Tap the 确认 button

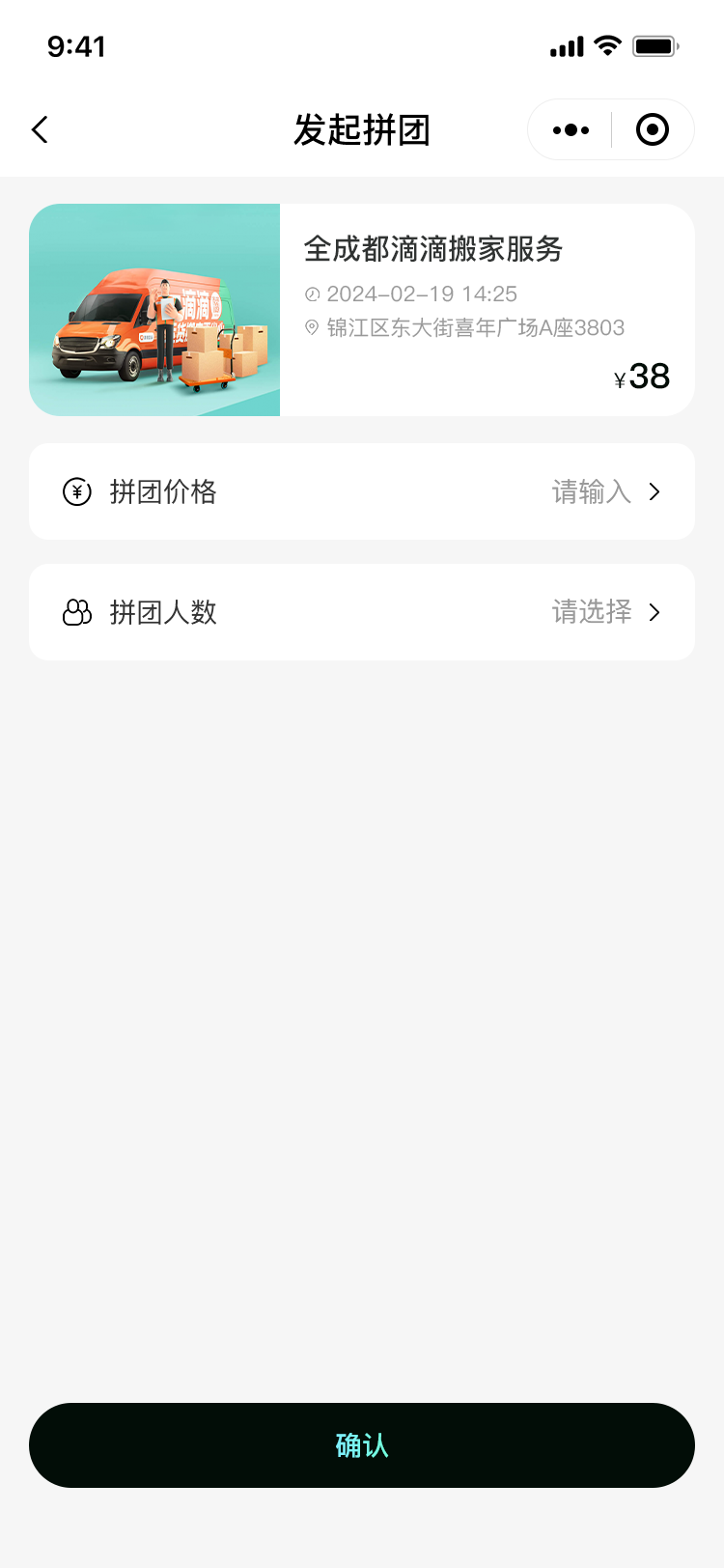point(362,1445)
